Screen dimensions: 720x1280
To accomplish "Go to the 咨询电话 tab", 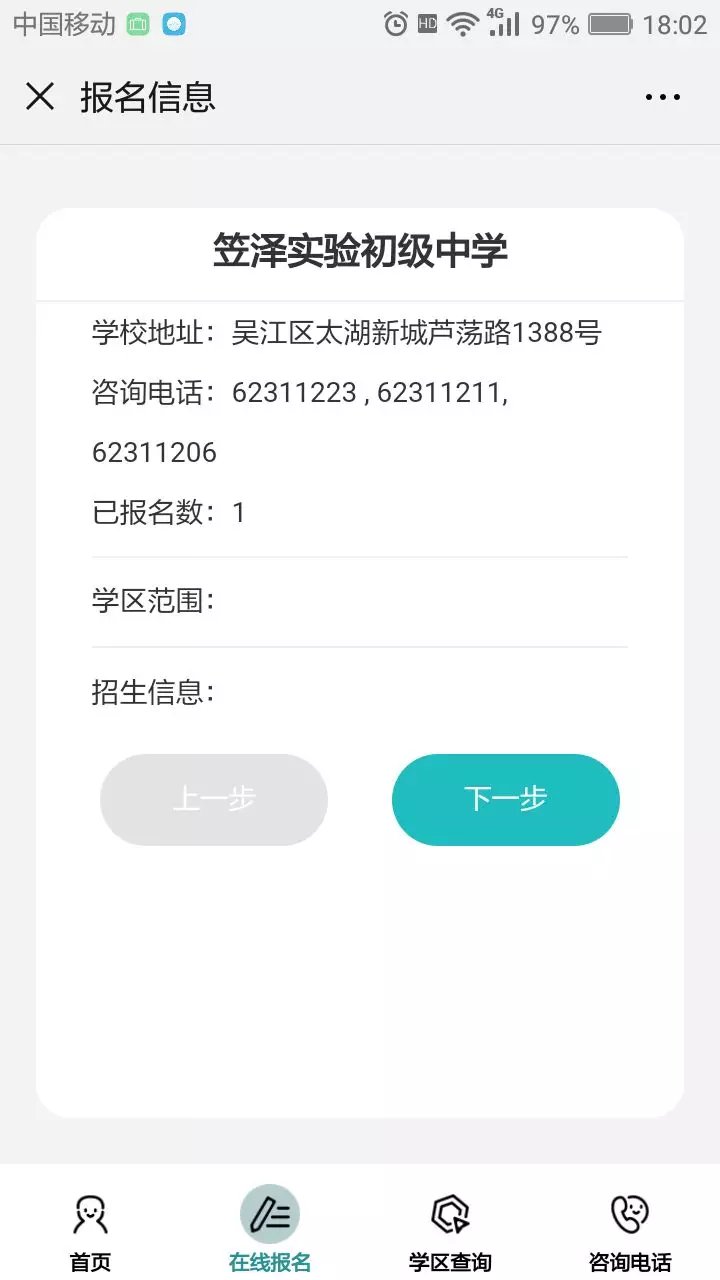I will click(x=630, y=1232).
